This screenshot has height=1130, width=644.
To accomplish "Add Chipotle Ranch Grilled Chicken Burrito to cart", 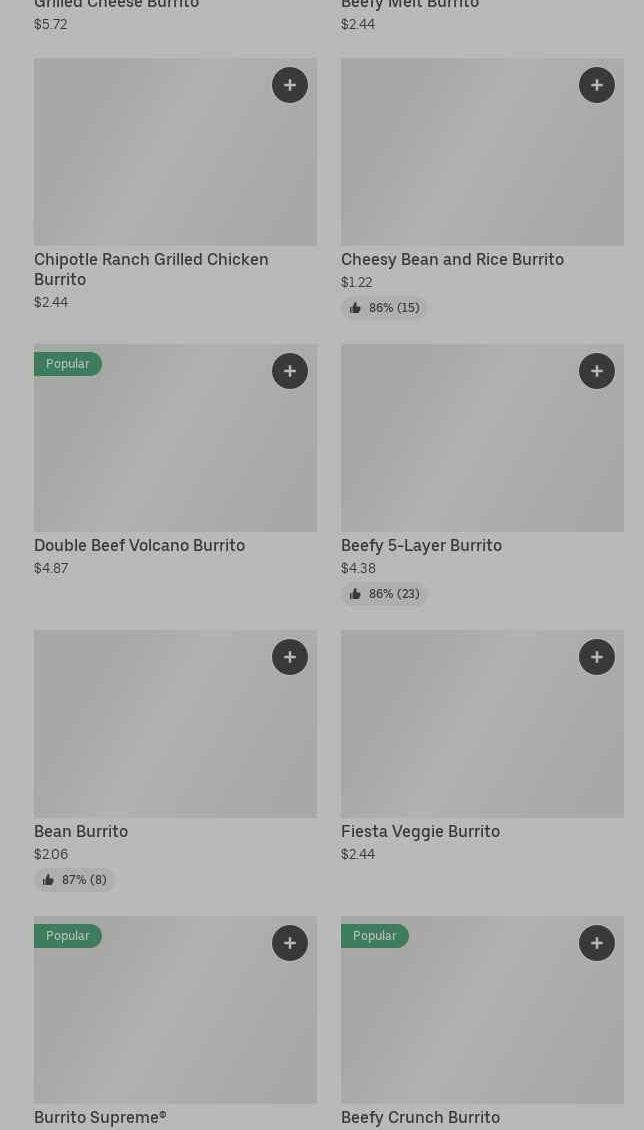I will pos(290,85).
